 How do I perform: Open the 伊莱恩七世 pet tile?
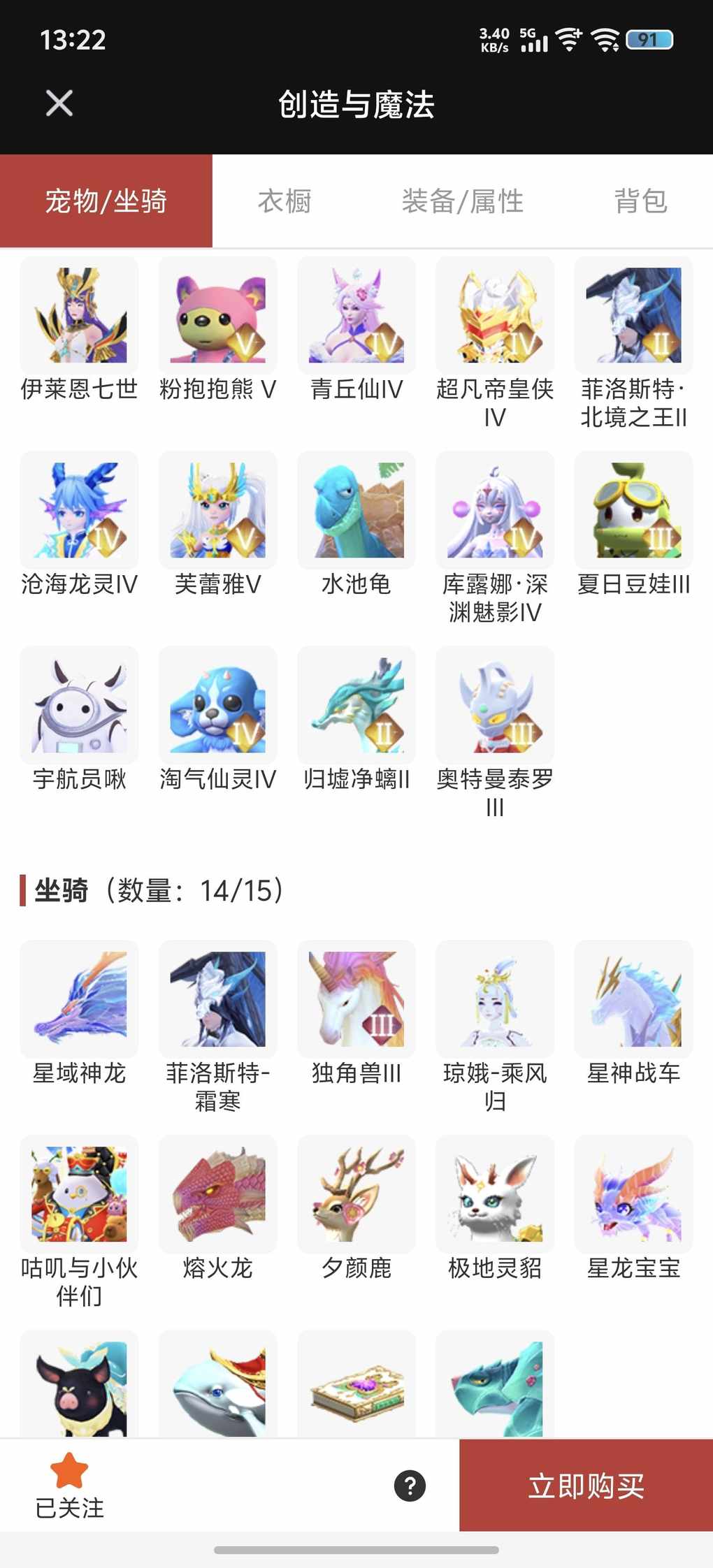coord(79,315)
